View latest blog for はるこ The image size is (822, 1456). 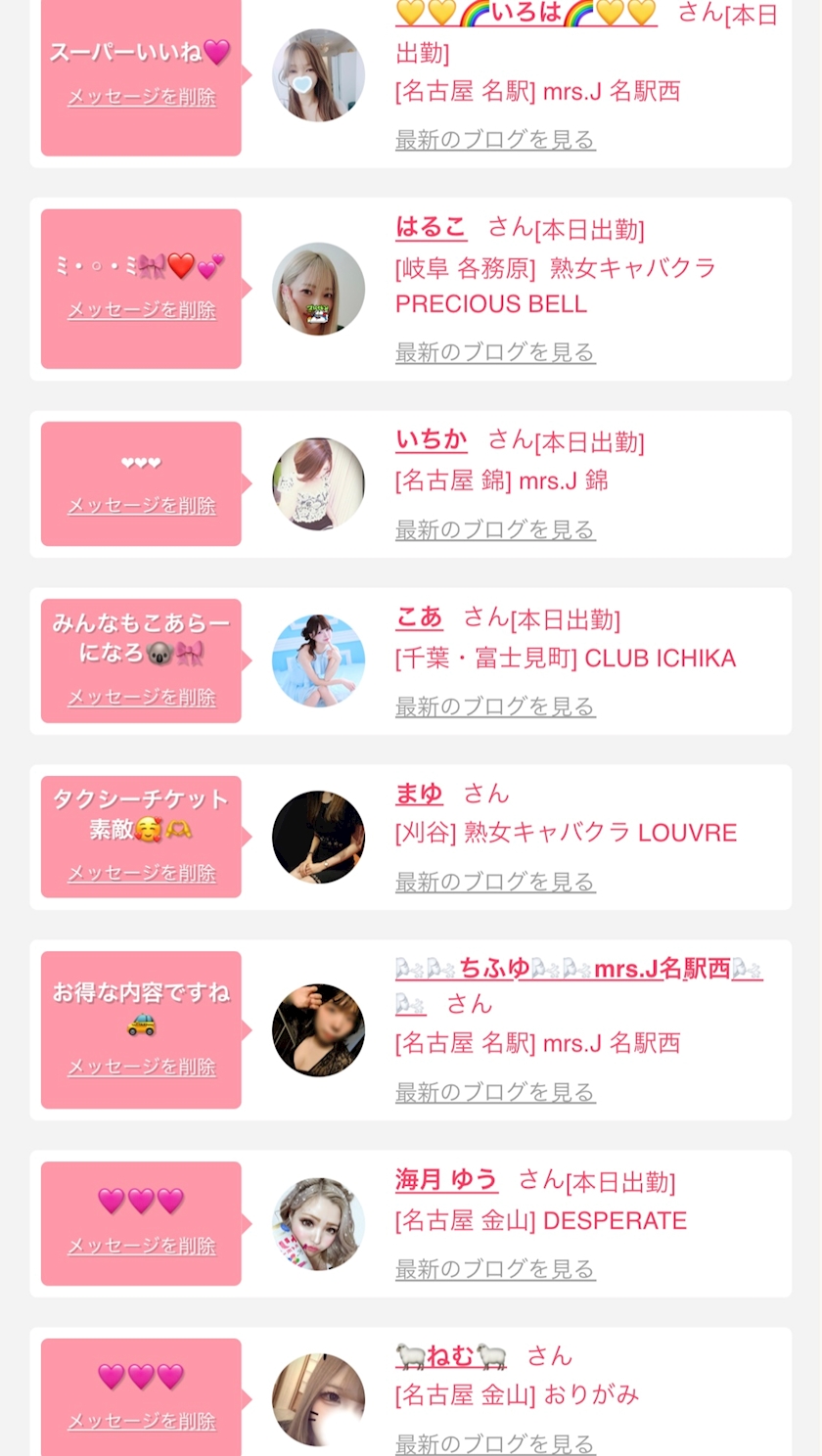[495, 351]
